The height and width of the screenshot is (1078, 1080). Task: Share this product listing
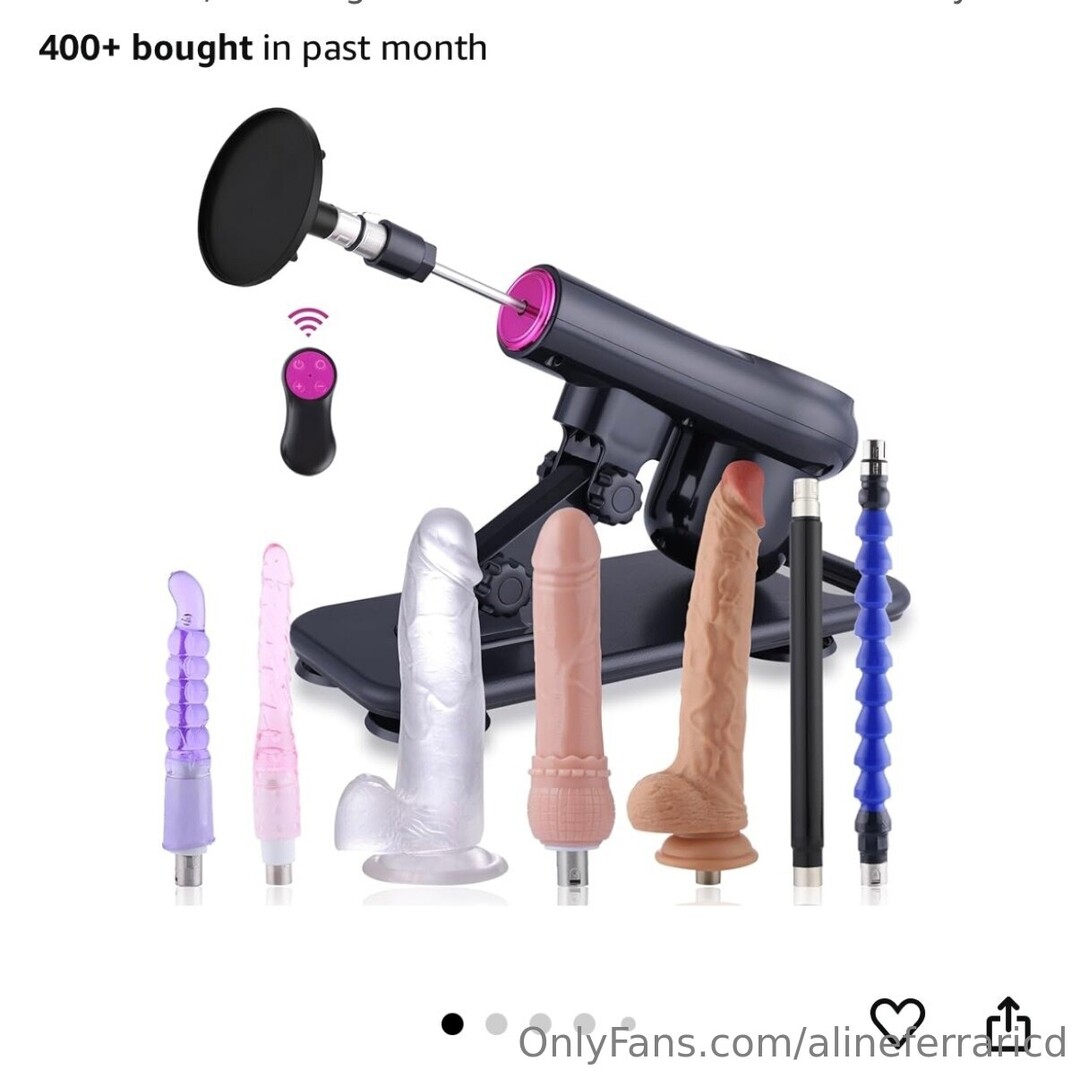click(x=1007, y=1021)
